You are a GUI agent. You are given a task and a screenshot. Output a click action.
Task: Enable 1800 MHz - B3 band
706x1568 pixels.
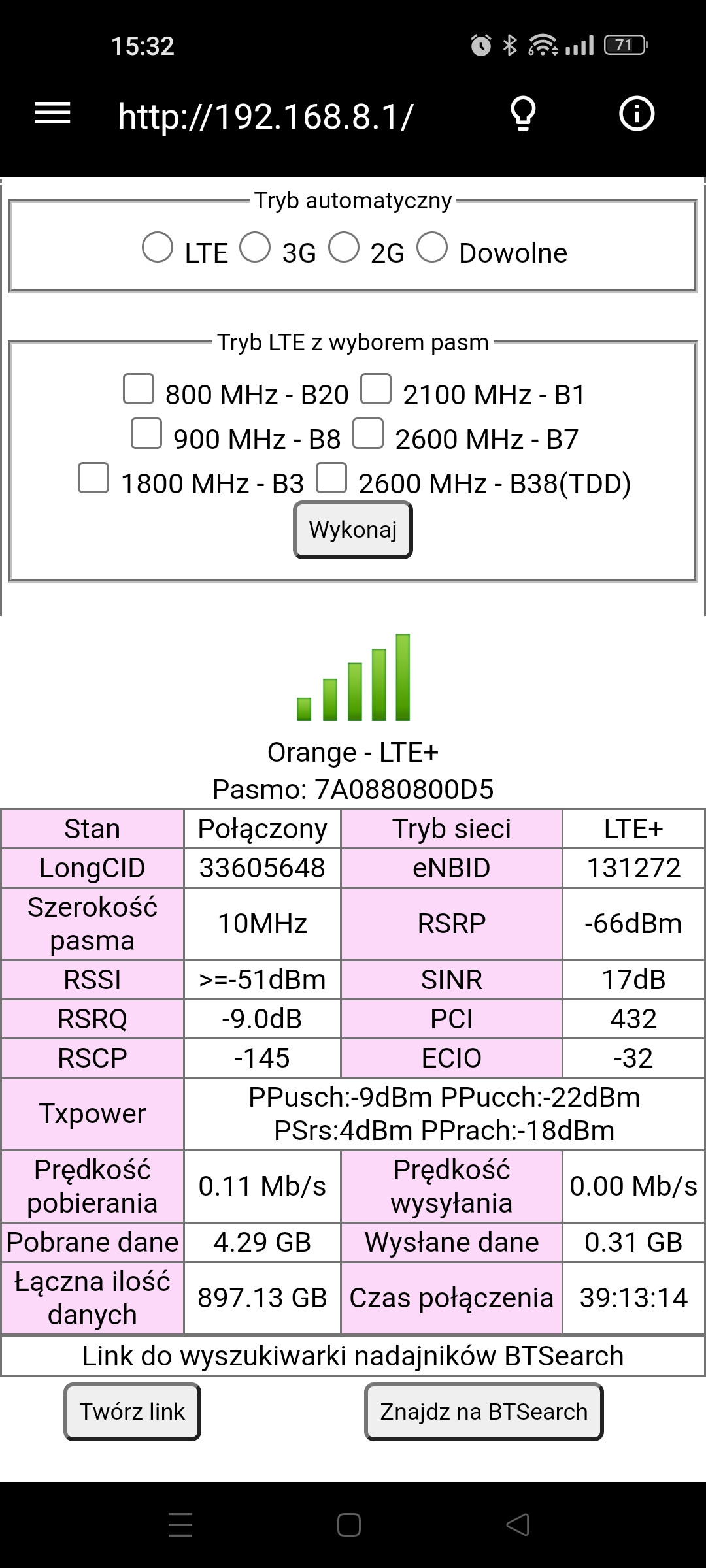pos(93,479)
